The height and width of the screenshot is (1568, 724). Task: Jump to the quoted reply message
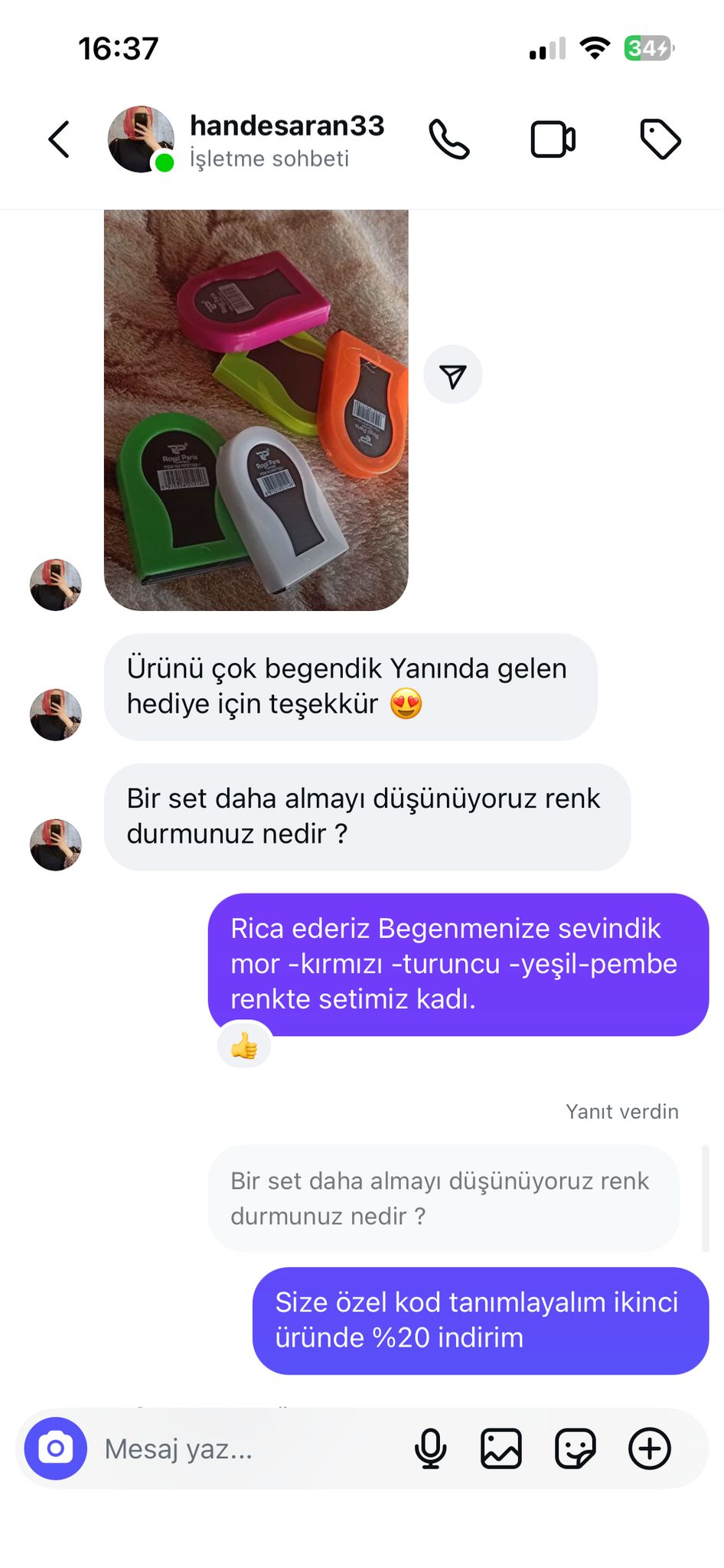(442, 1198)
